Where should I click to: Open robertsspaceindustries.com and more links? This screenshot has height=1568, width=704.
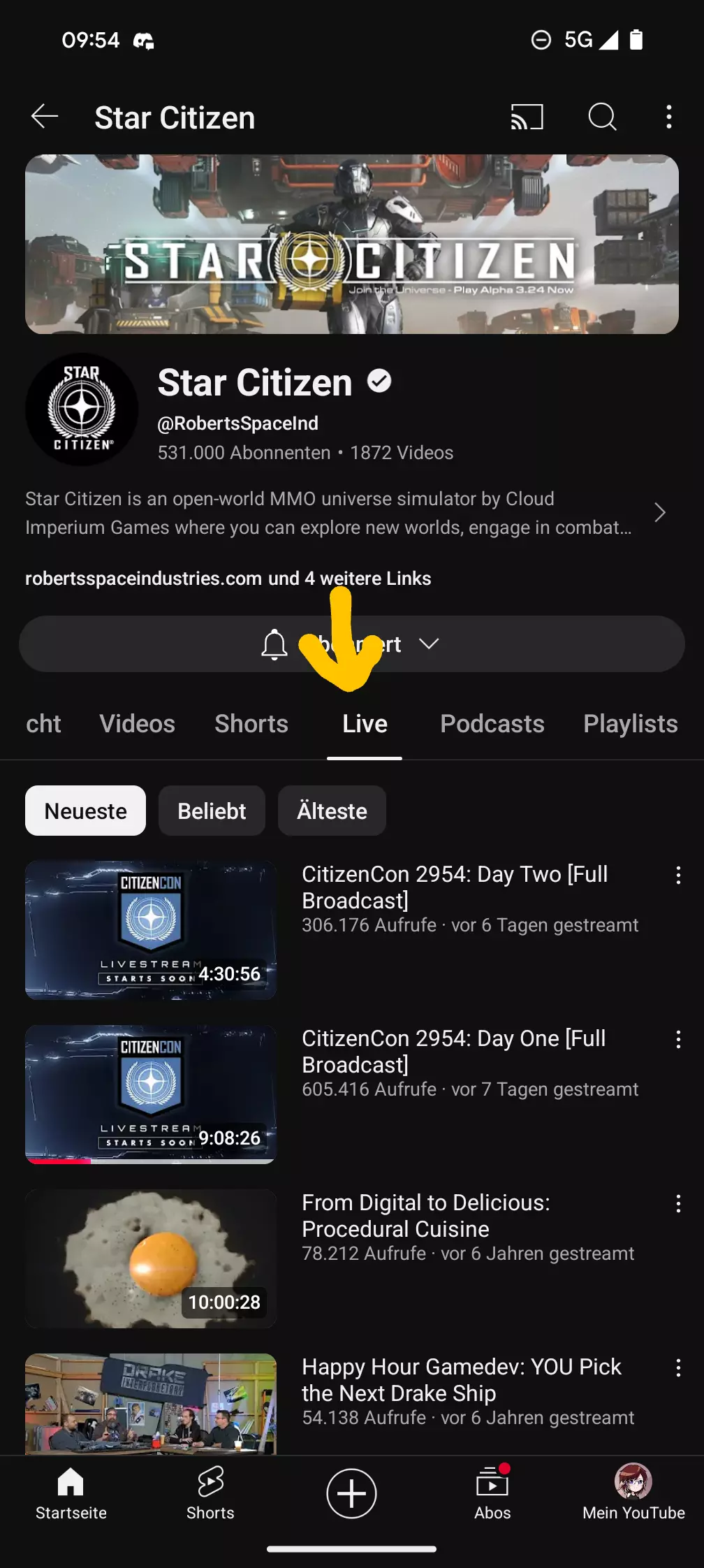[228, 579]
